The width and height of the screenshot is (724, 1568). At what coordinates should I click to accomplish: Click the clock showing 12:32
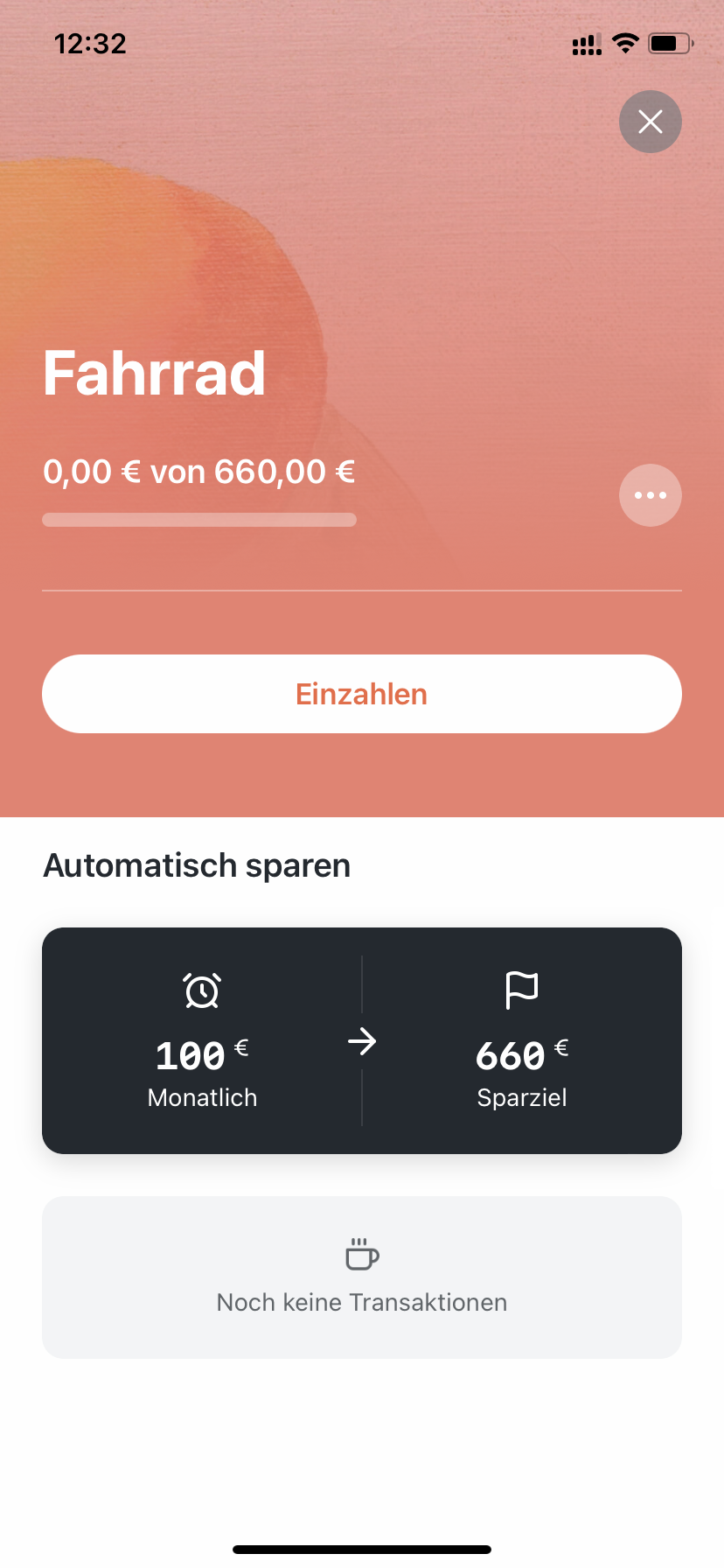[91, 43]
